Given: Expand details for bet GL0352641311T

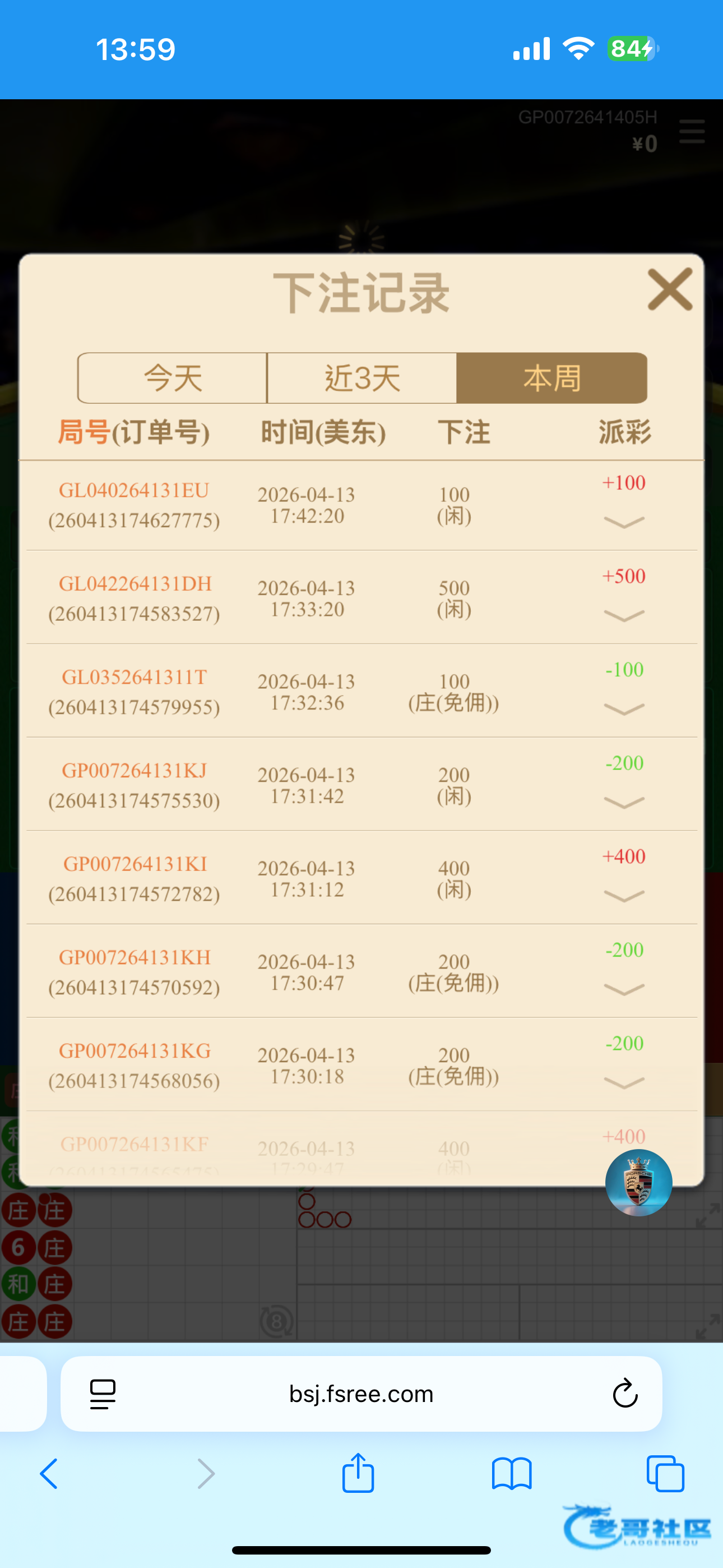Looking at the screenshot, I should click(624, 709).
